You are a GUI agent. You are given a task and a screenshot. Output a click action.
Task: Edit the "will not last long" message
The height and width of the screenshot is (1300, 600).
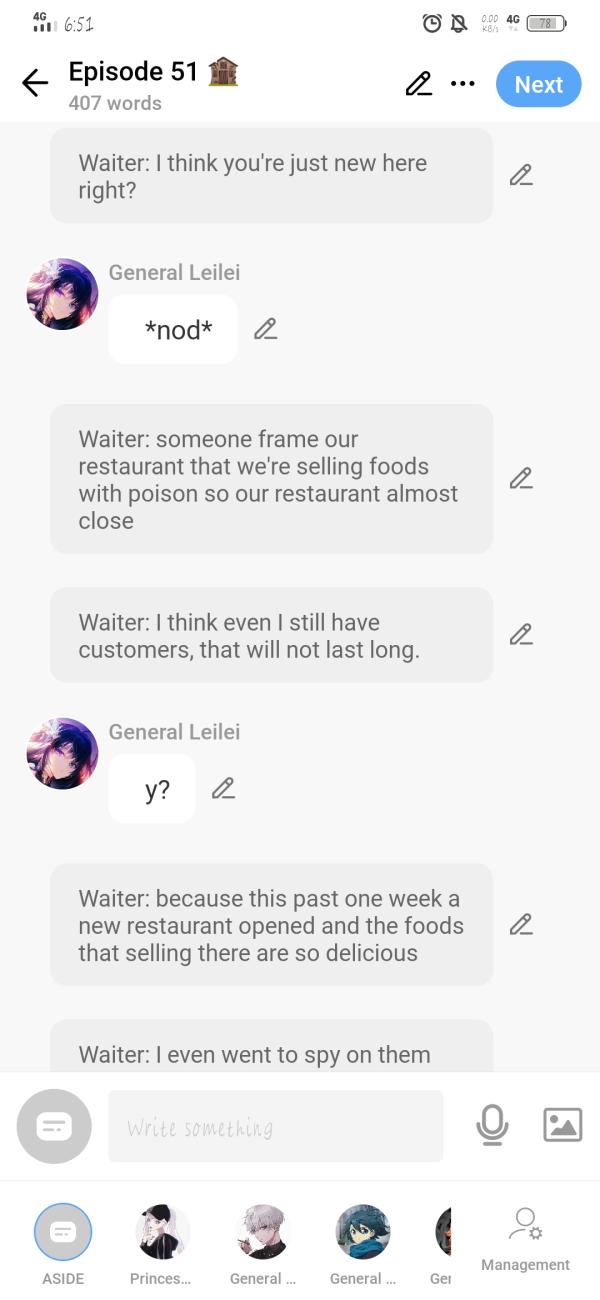click(520, 635)
